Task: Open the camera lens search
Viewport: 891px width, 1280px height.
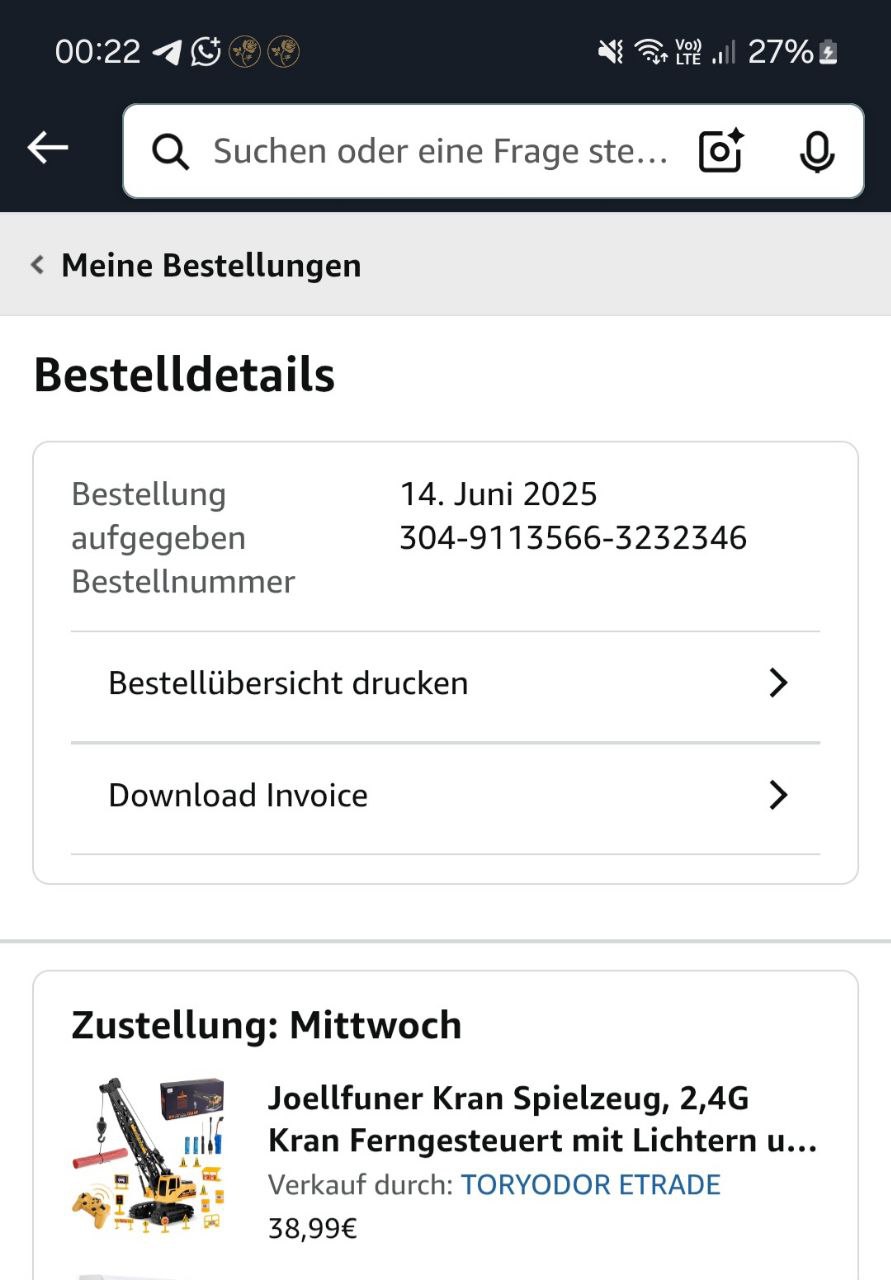Action: (721, 151)
